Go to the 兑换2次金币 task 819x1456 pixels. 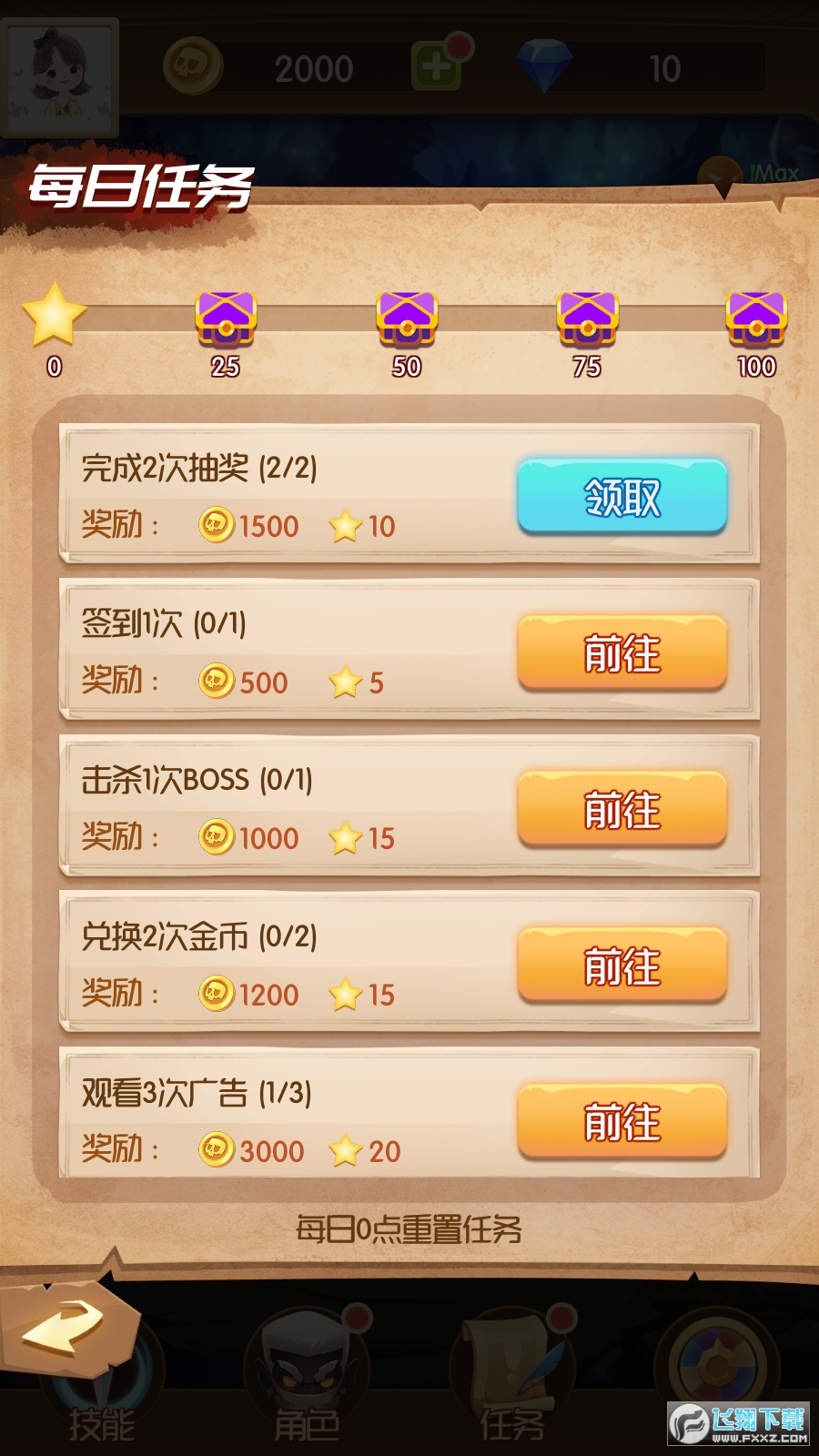(x=622, y=966)
